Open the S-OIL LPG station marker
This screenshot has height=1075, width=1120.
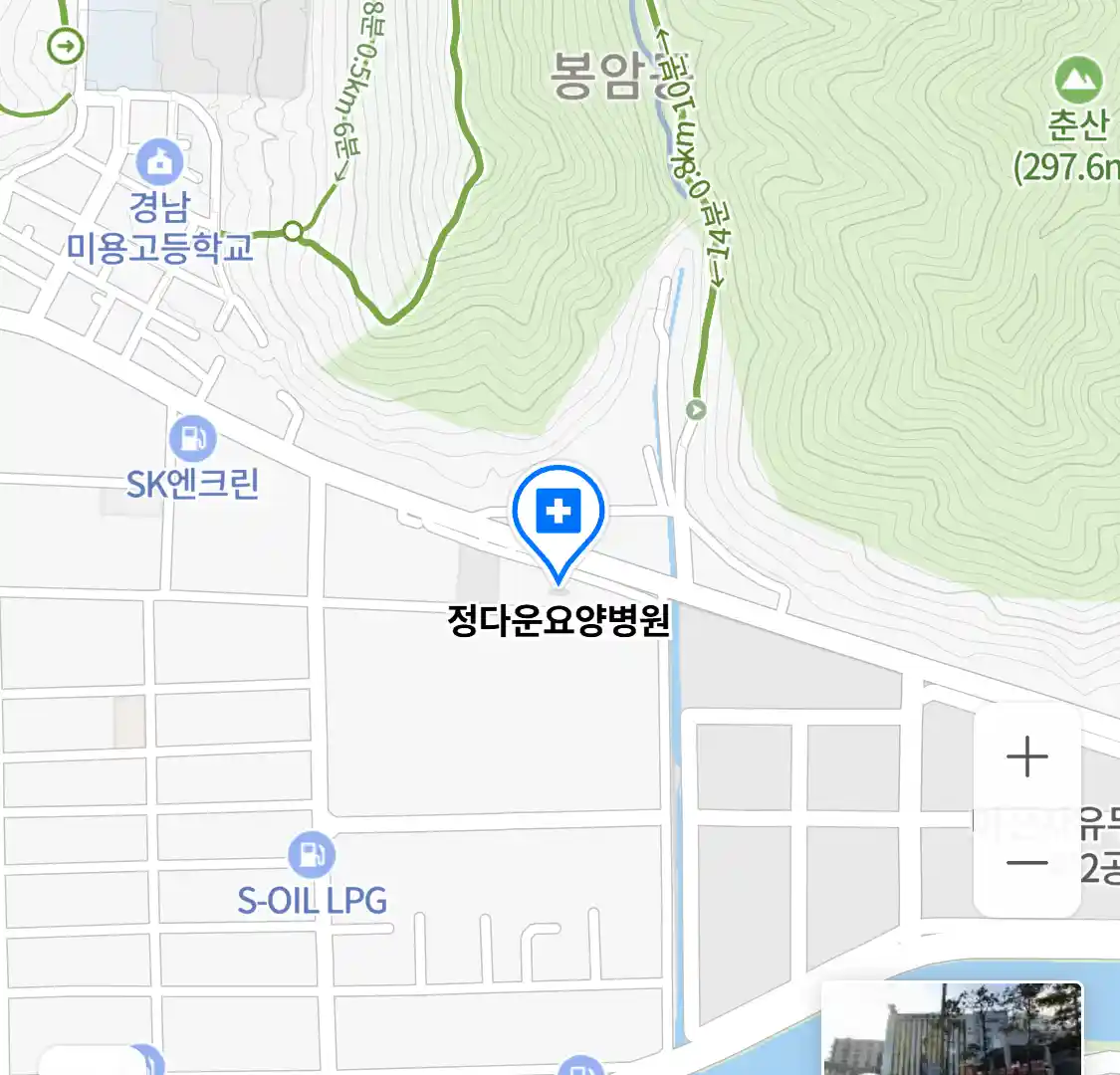click(x=312, y=855)
